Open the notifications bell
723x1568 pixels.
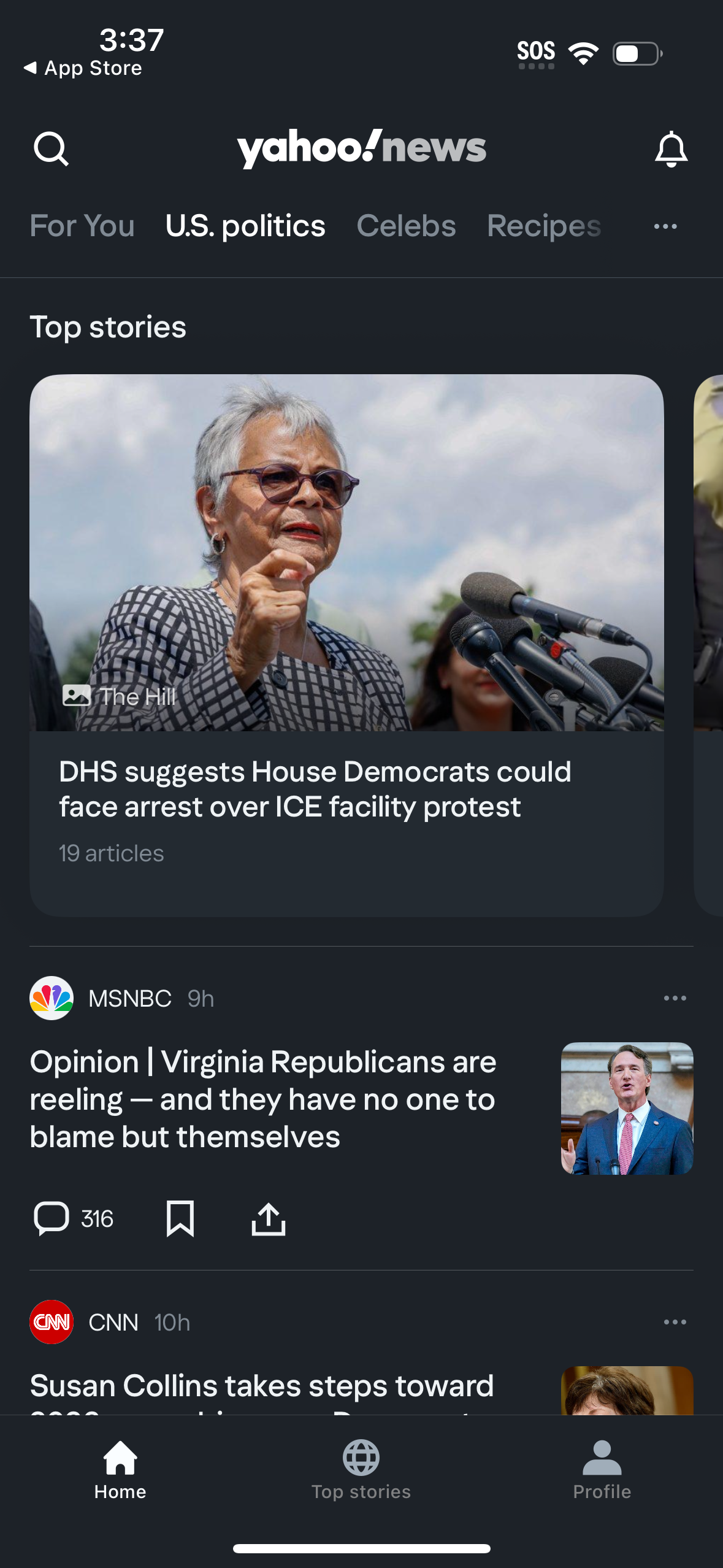tap(671, 148)
